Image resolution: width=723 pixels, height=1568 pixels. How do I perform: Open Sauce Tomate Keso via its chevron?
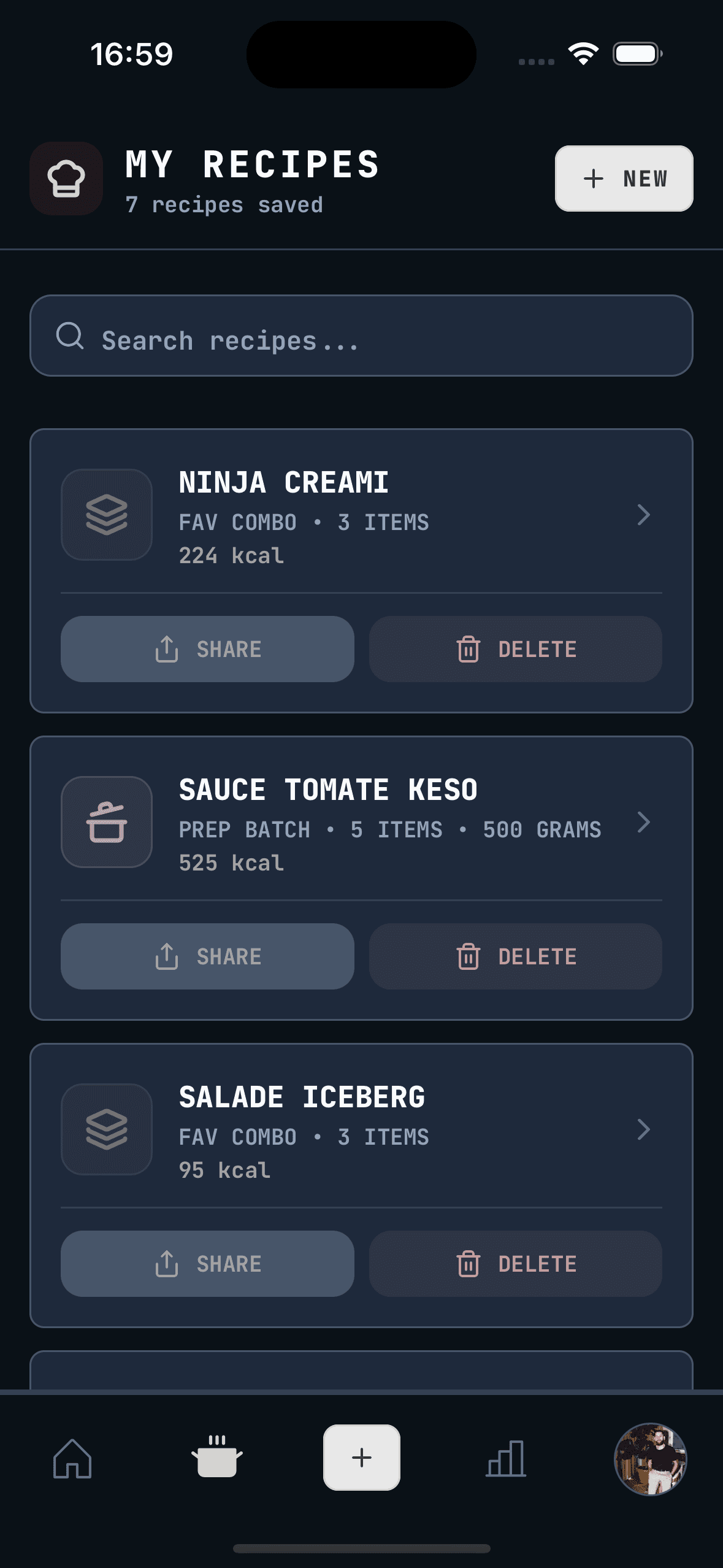[x=643, y=822]
